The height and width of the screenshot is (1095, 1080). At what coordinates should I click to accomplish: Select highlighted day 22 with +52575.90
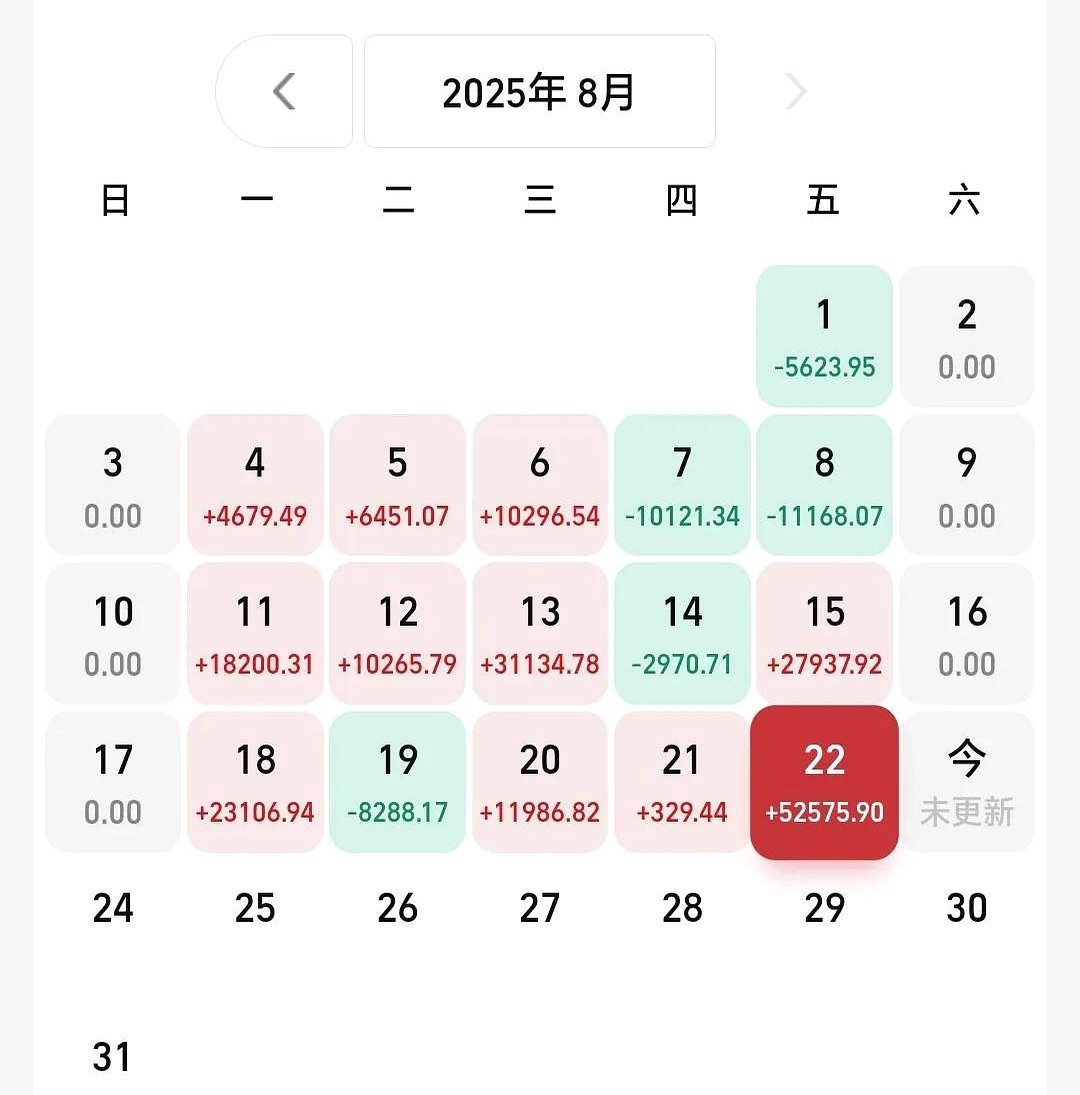click(824, 782)
